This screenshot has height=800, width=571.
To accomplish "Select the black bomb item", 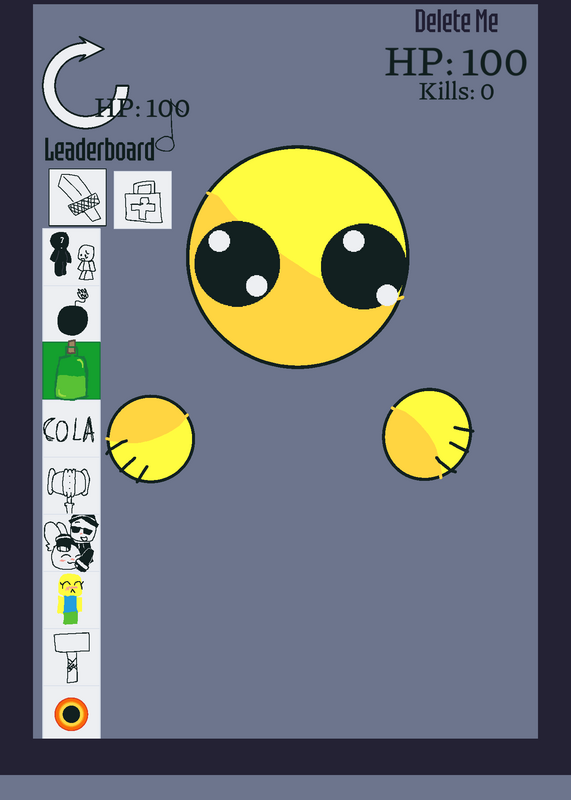I will tap(71, 314).
